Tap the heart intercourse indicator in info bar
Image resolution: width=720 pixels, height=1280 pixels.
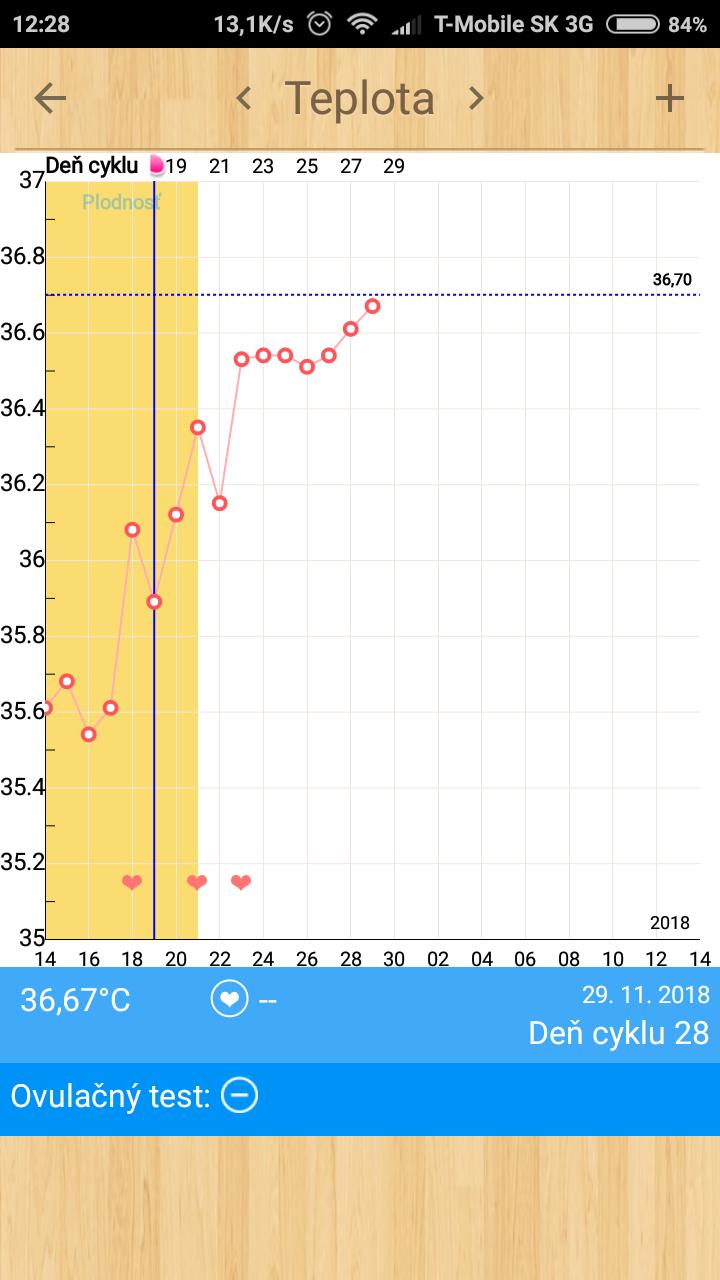(x=229, y=999)
